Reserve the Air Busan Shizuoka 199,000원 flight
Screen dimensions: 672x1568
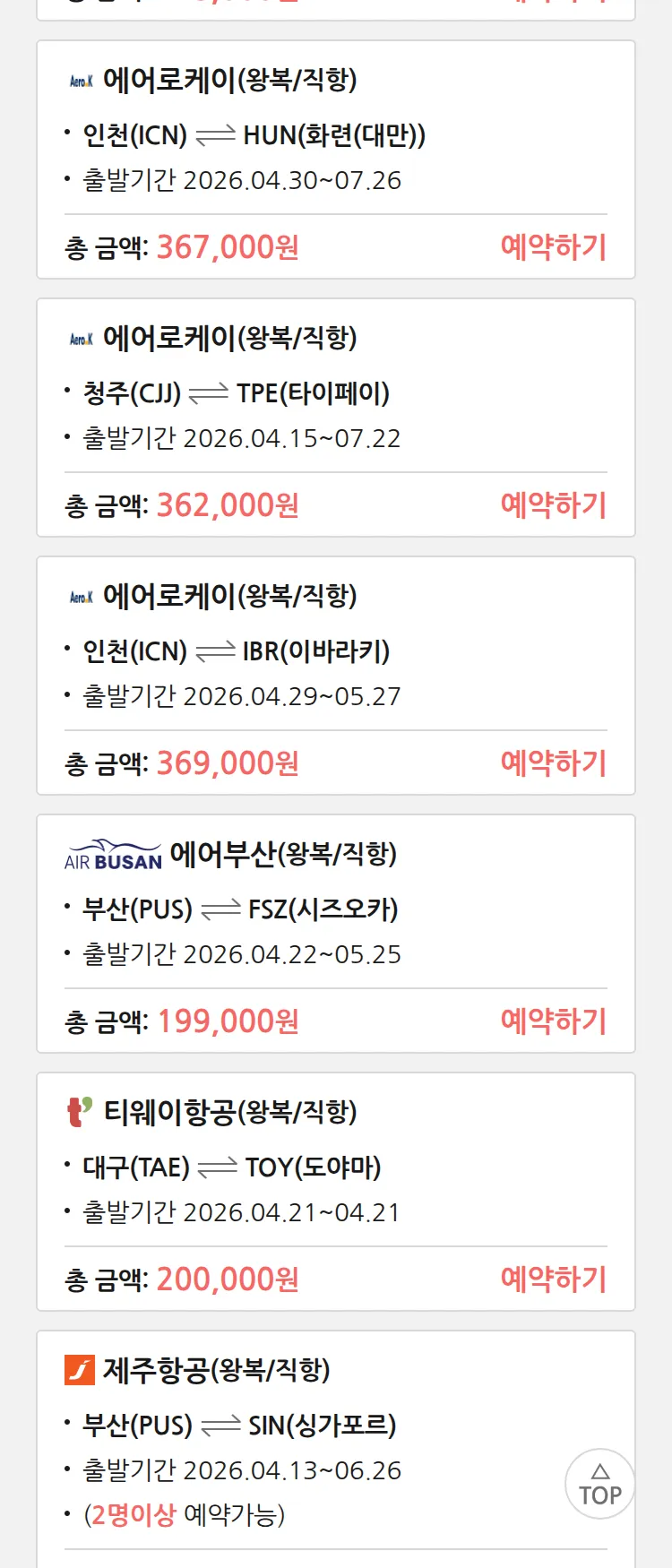pyautogui.click(x=553, y=1021)
